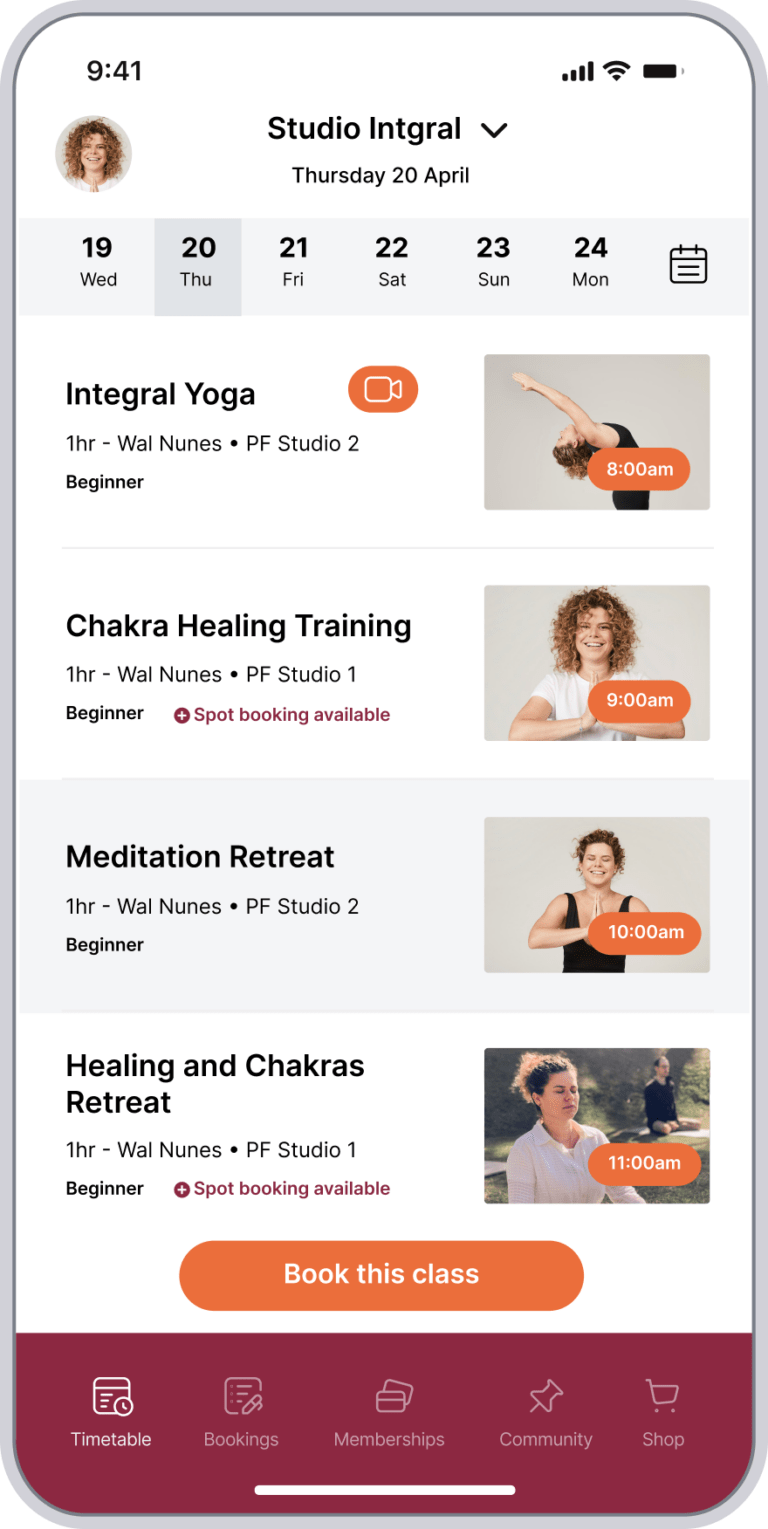Open the Community tab
The width and height of the screenshot is (768, 1529).
point(546,1412)
